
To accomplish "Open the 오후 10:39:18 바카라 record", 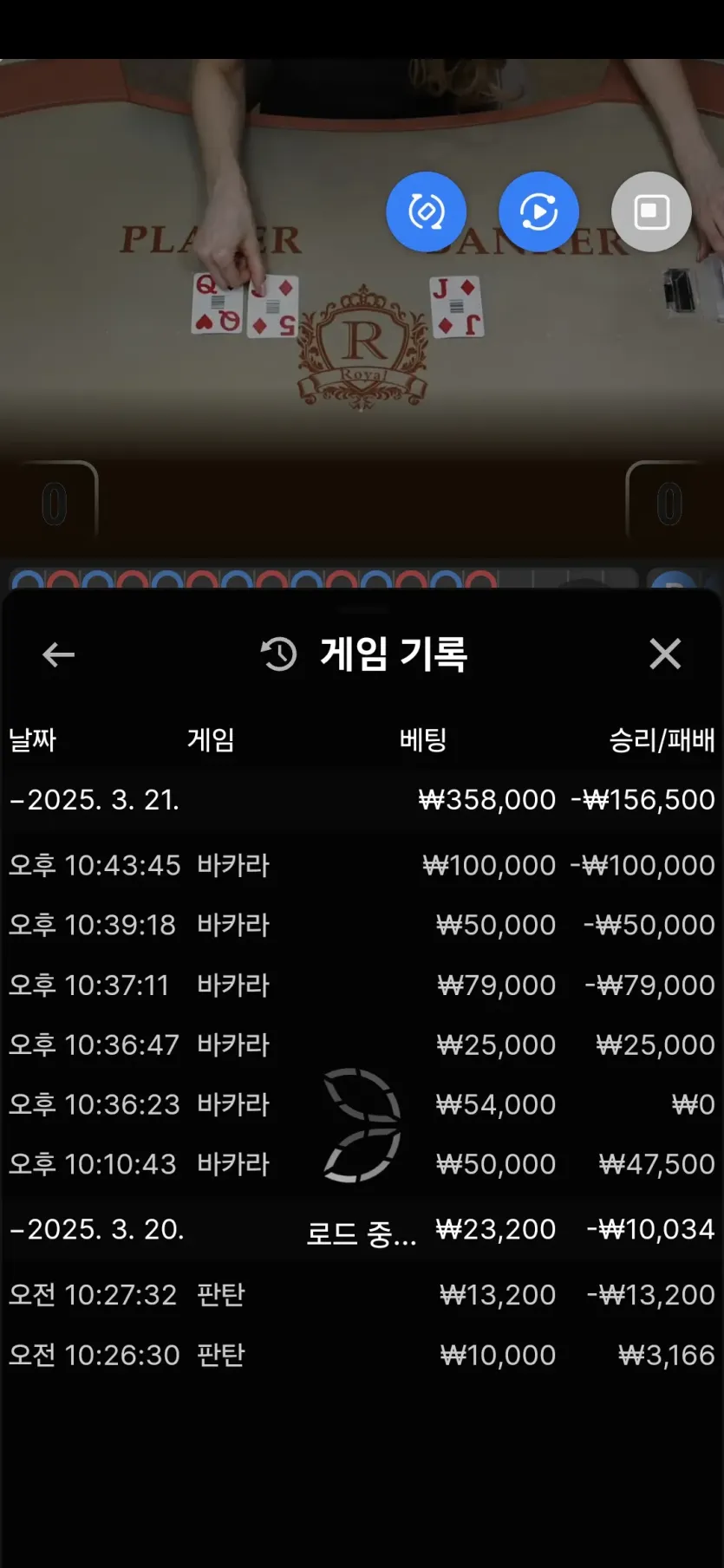I will click(362, 925).
